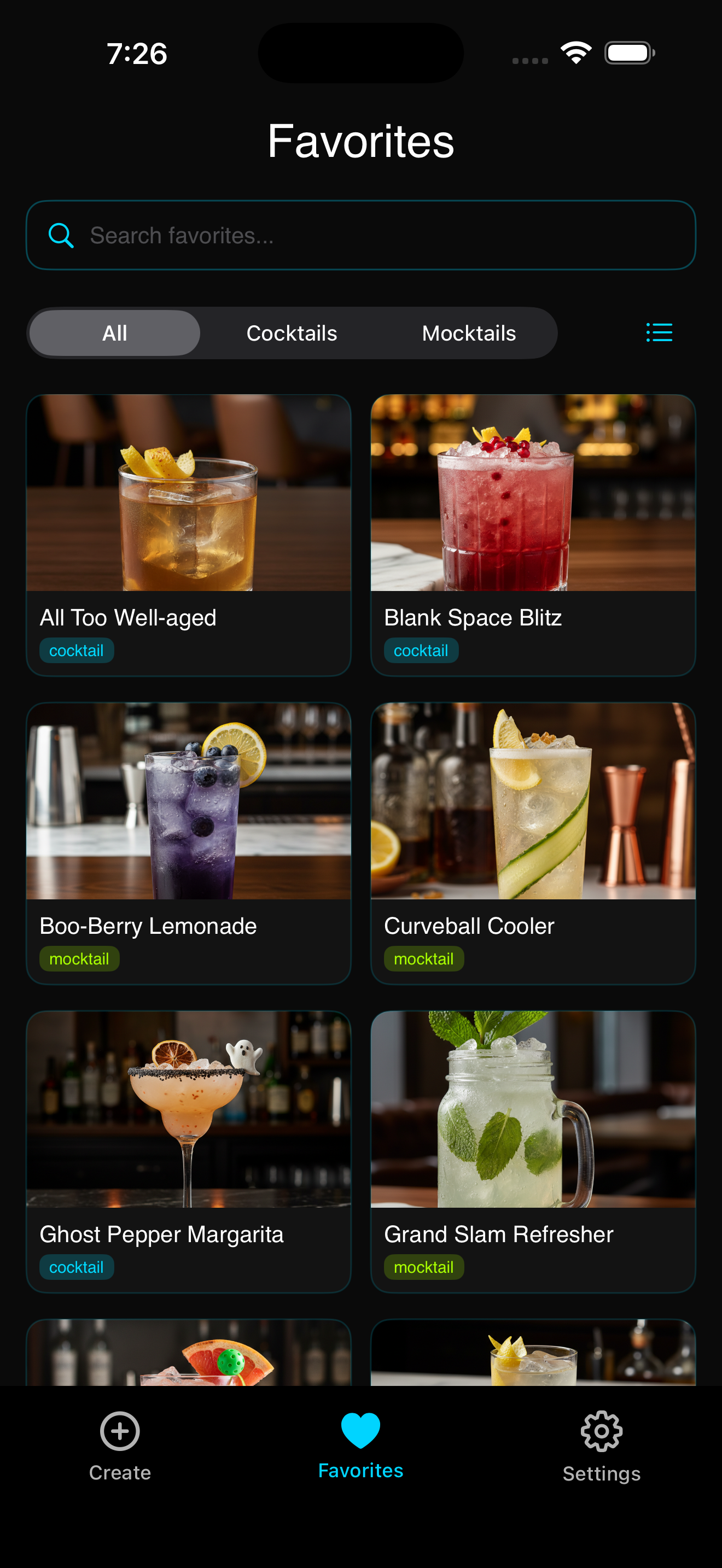
Task: Tap the mocktail tag under Boo-Berry Lemonade
Action: pos(79,958)
